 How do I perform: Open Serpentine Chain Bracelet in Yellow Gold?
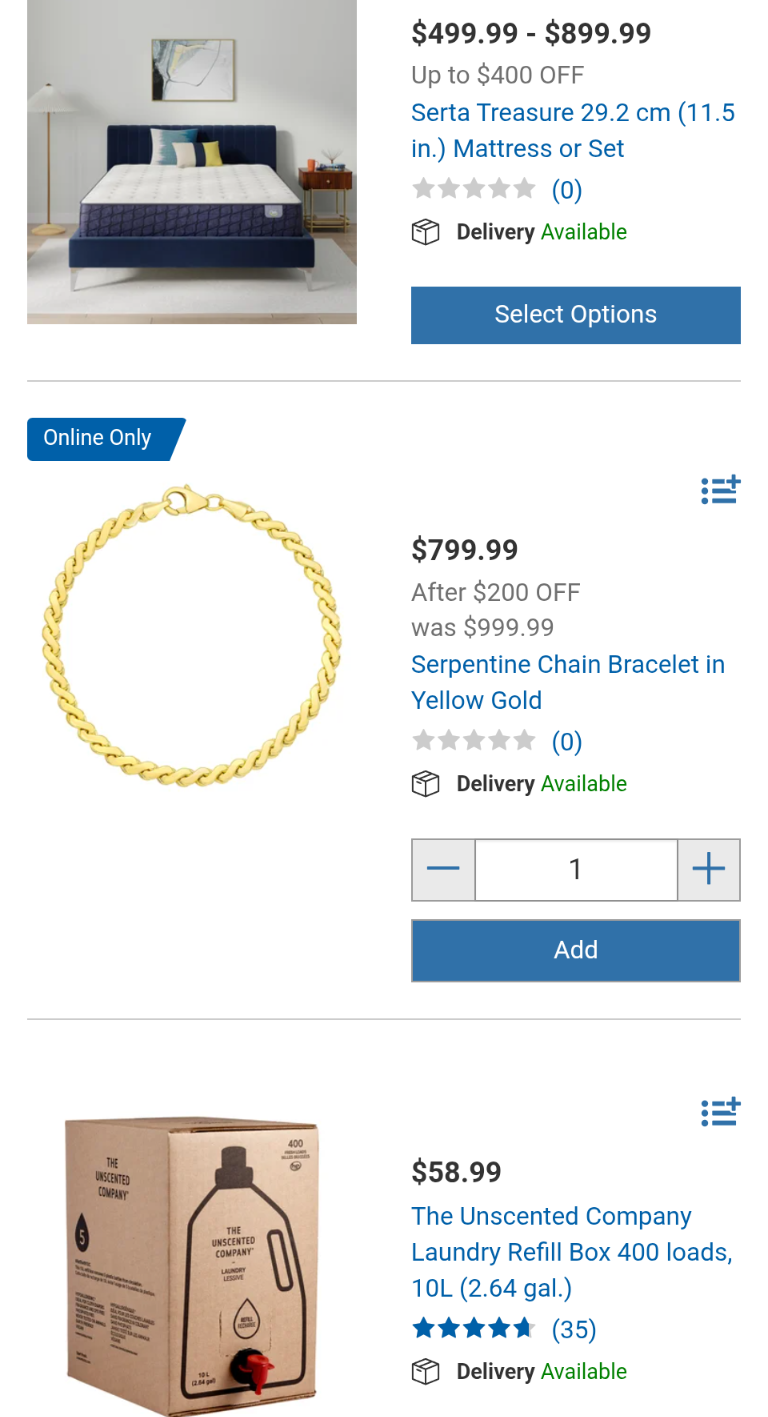coord(567,682)
